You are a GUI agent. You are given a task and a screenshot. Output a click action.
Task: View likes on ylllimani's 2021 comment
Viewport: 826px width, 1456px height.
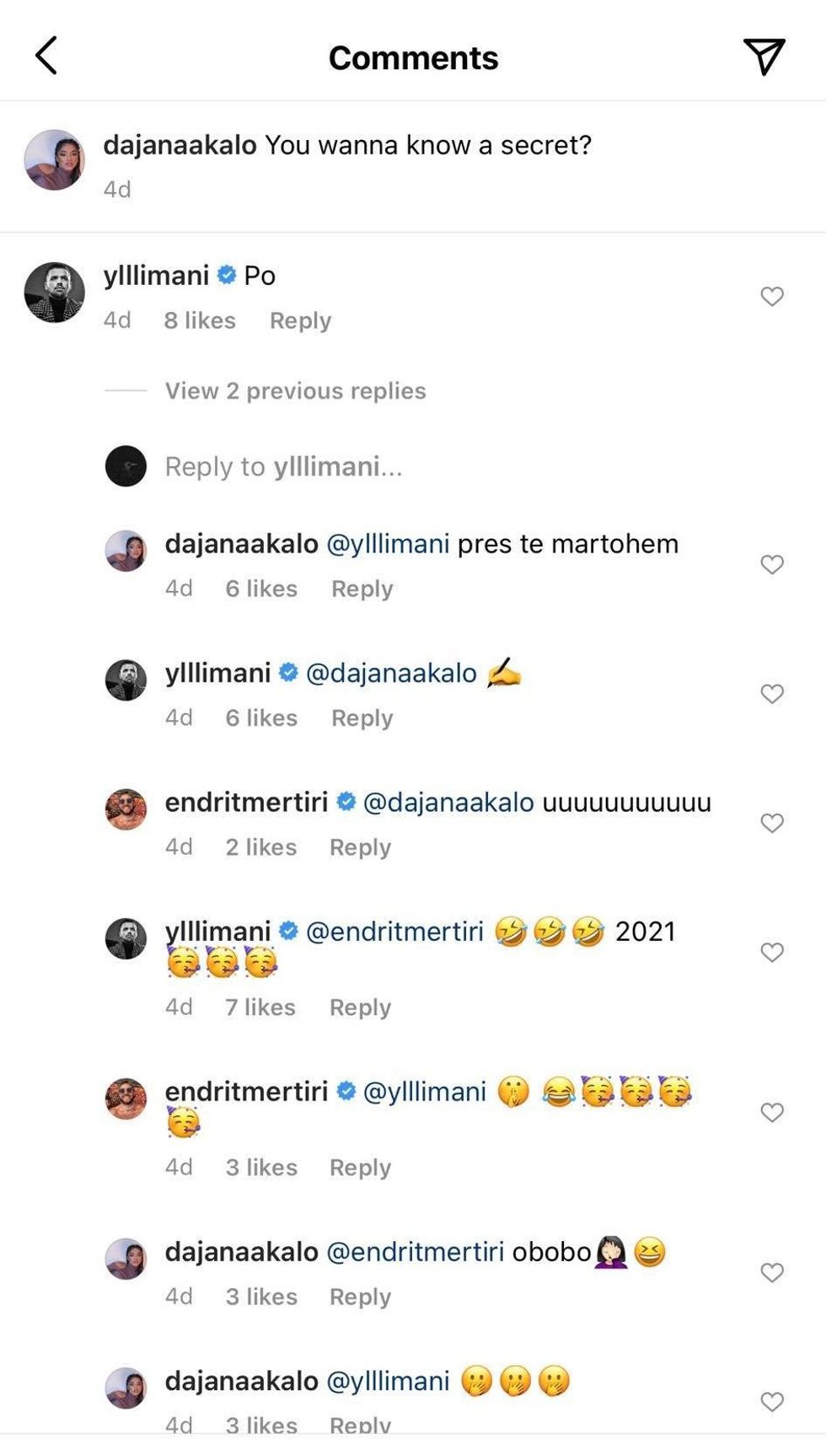[260, 1007]
